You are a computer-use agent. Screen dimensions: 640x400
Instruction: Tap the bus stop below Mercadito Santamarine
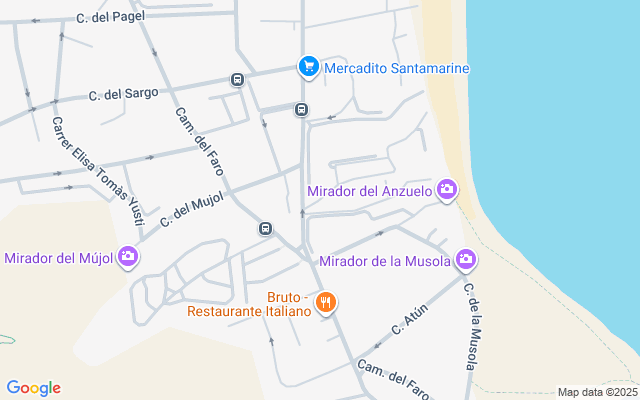(x=301, y=109)
